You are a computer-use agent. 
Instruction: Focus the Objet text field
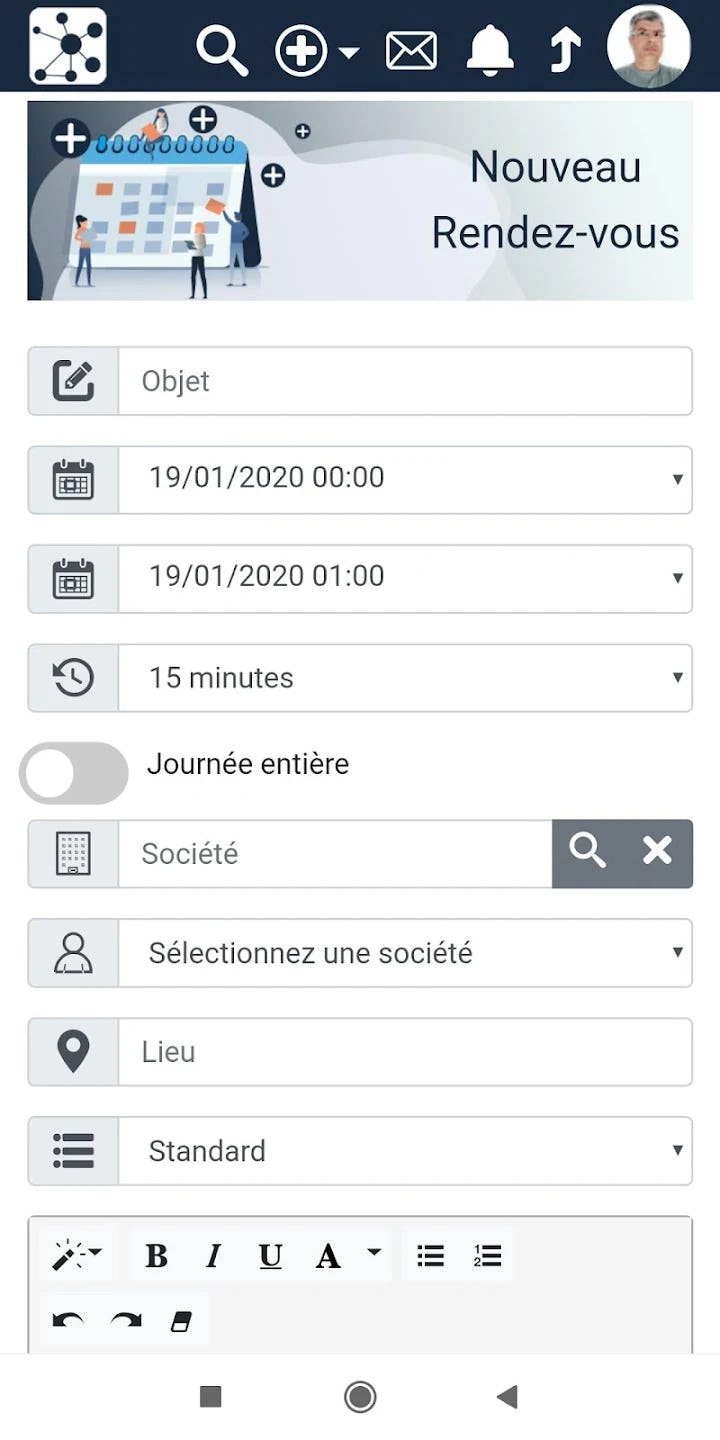coord(404,381)
